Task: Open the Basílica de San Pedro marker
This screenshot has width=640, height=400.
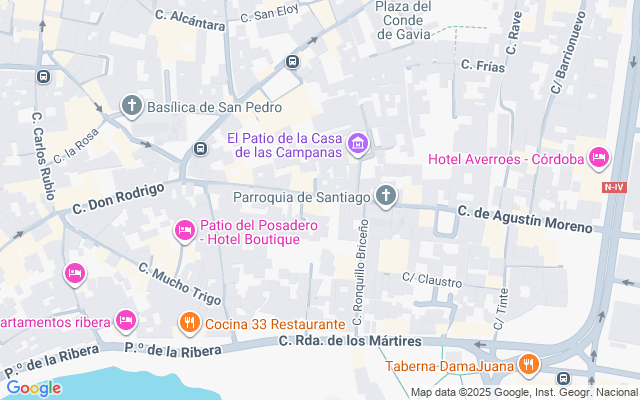Action: [x=131, y=106]
